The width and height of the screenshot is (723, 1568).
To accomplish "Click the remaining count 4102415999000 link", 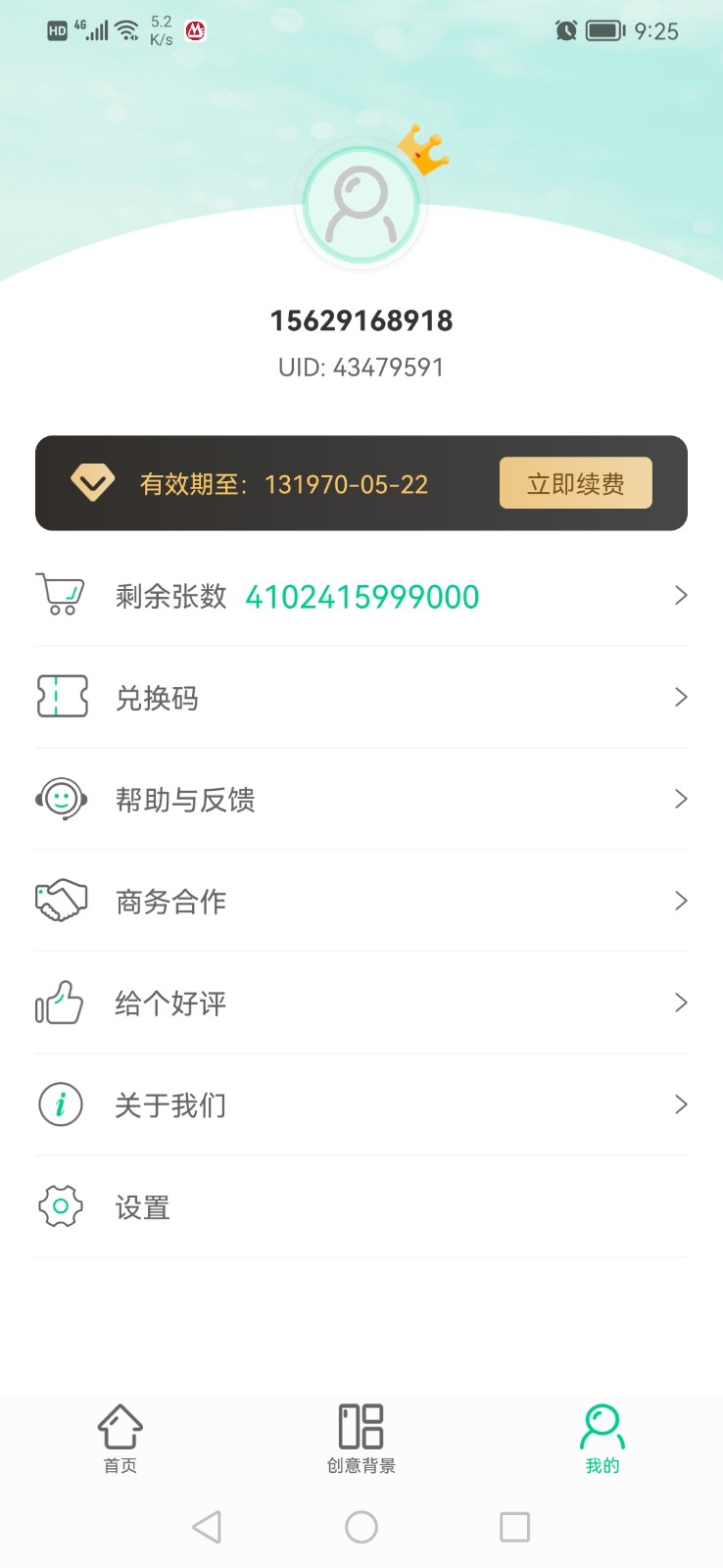I will tap(362, 596).
